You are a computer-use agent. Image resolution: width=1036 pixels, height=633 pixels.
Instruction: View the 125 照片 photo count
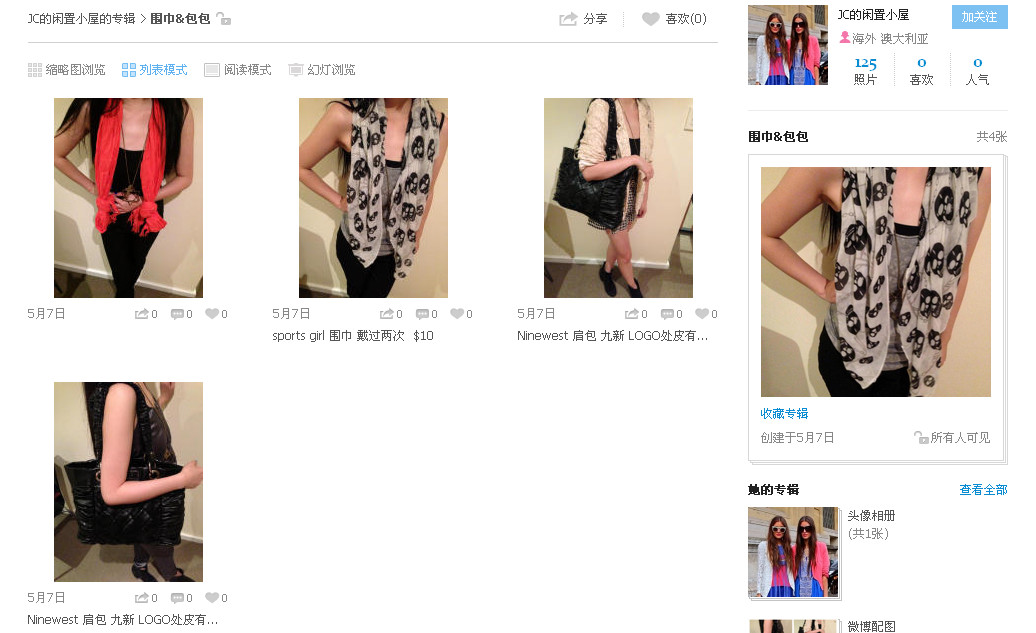pyautogui.click(x=865, y=70)
